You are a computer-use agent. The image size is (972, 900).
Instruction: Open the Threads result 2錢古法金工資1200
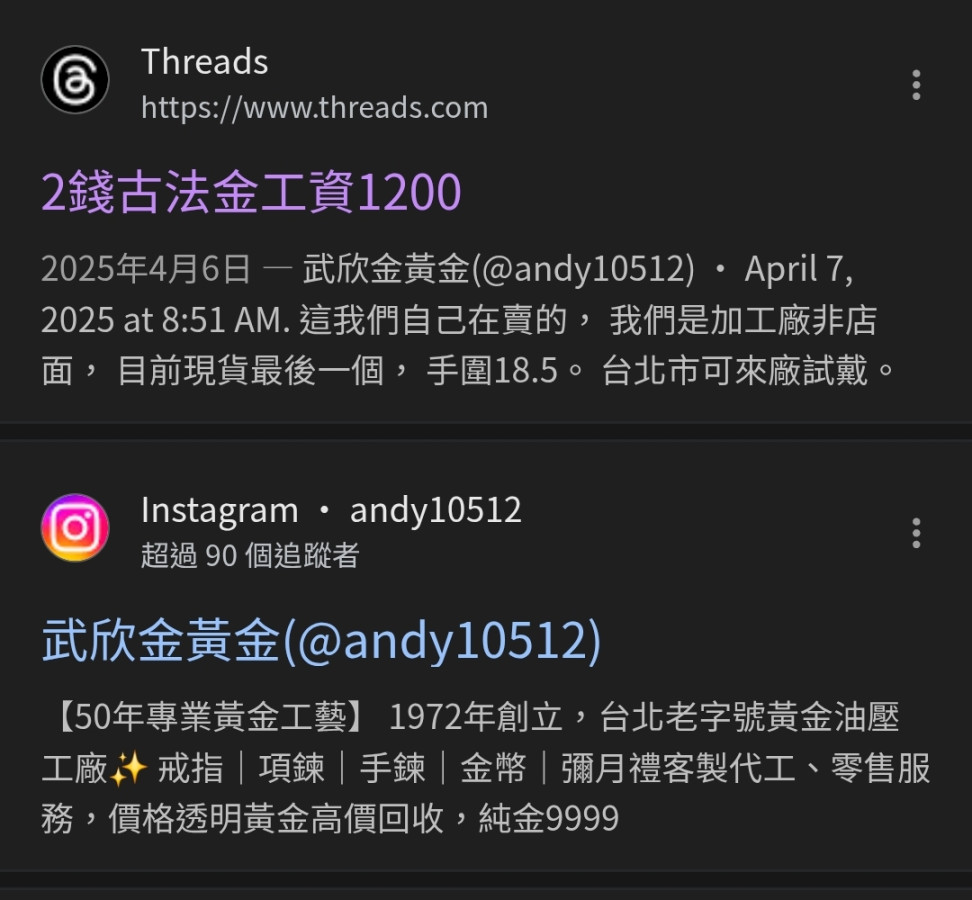(251, 192)
